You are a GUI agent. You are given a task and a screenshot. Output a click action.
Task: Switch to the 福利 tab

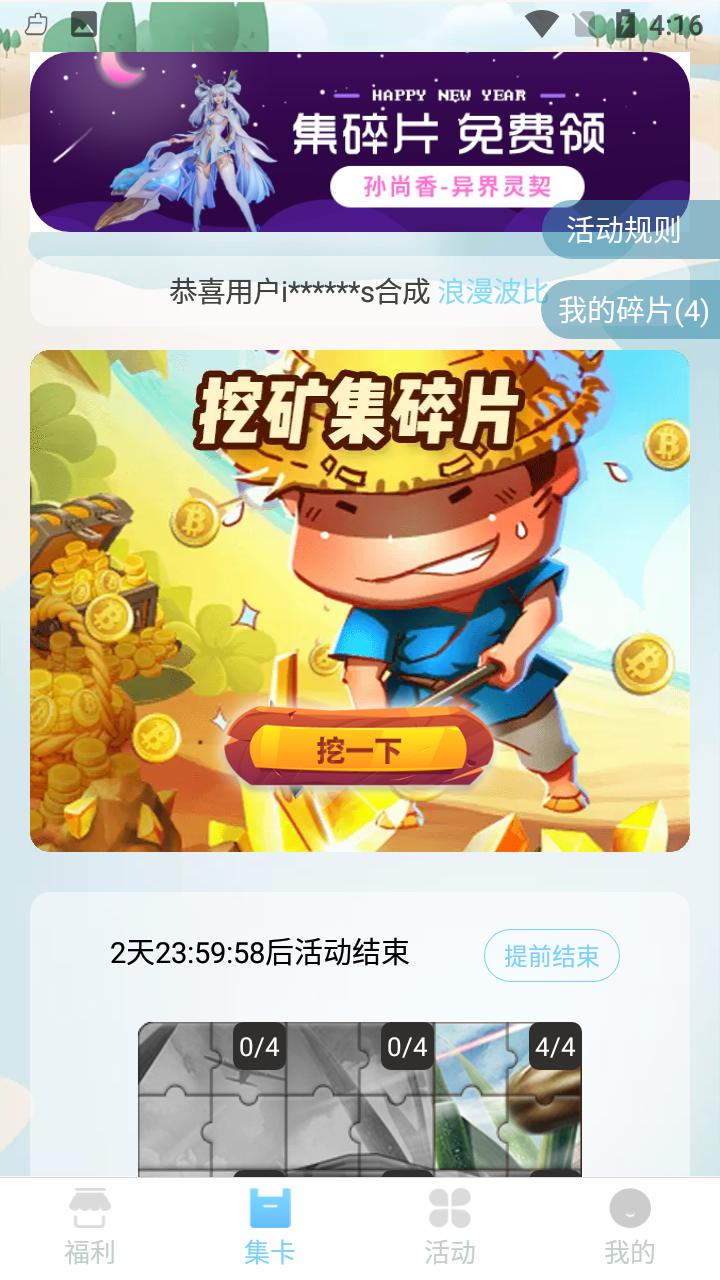click(x=90, y=1226)
